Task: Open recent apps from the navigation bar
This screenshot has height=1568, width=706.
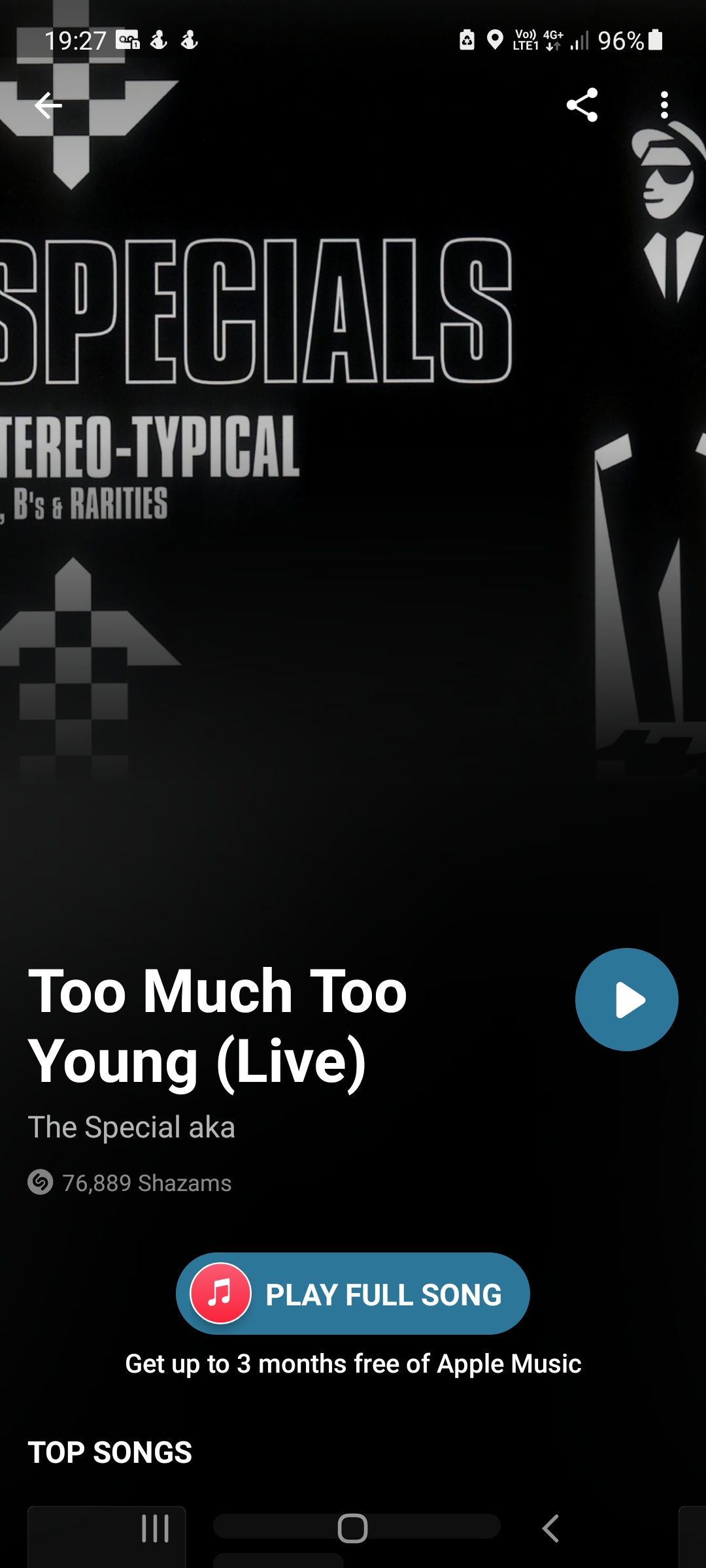Action: point(155,1528)
